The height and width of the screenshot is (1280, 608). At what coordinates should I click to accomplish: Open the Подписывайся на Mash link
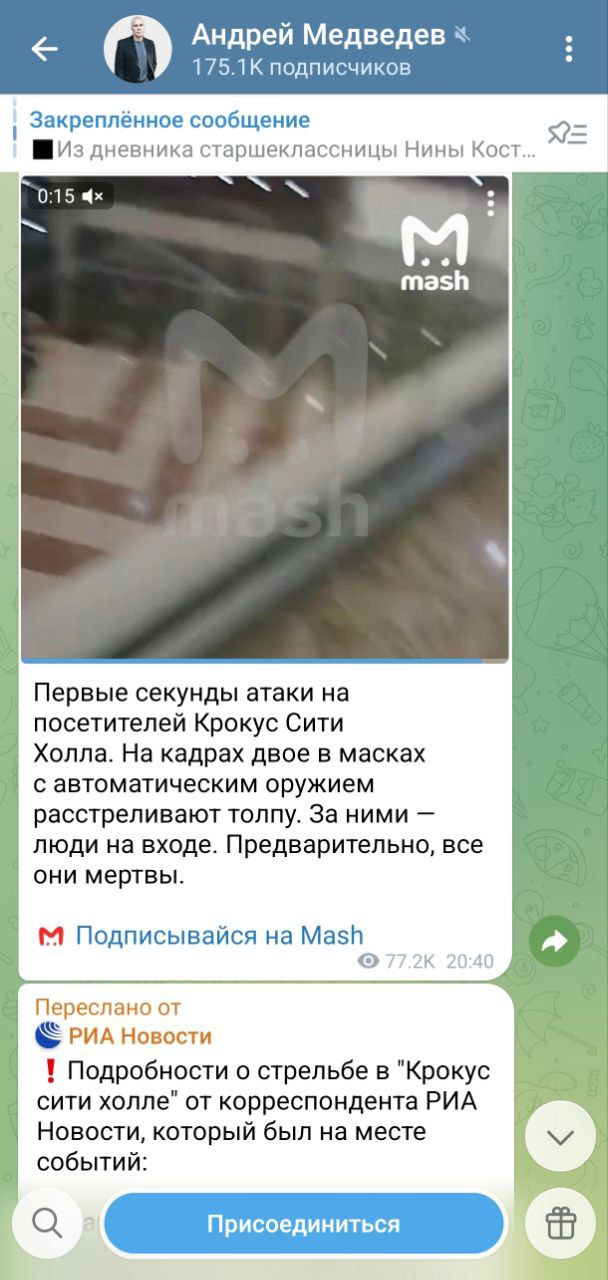pyautogui.click(x=219, y=935)
